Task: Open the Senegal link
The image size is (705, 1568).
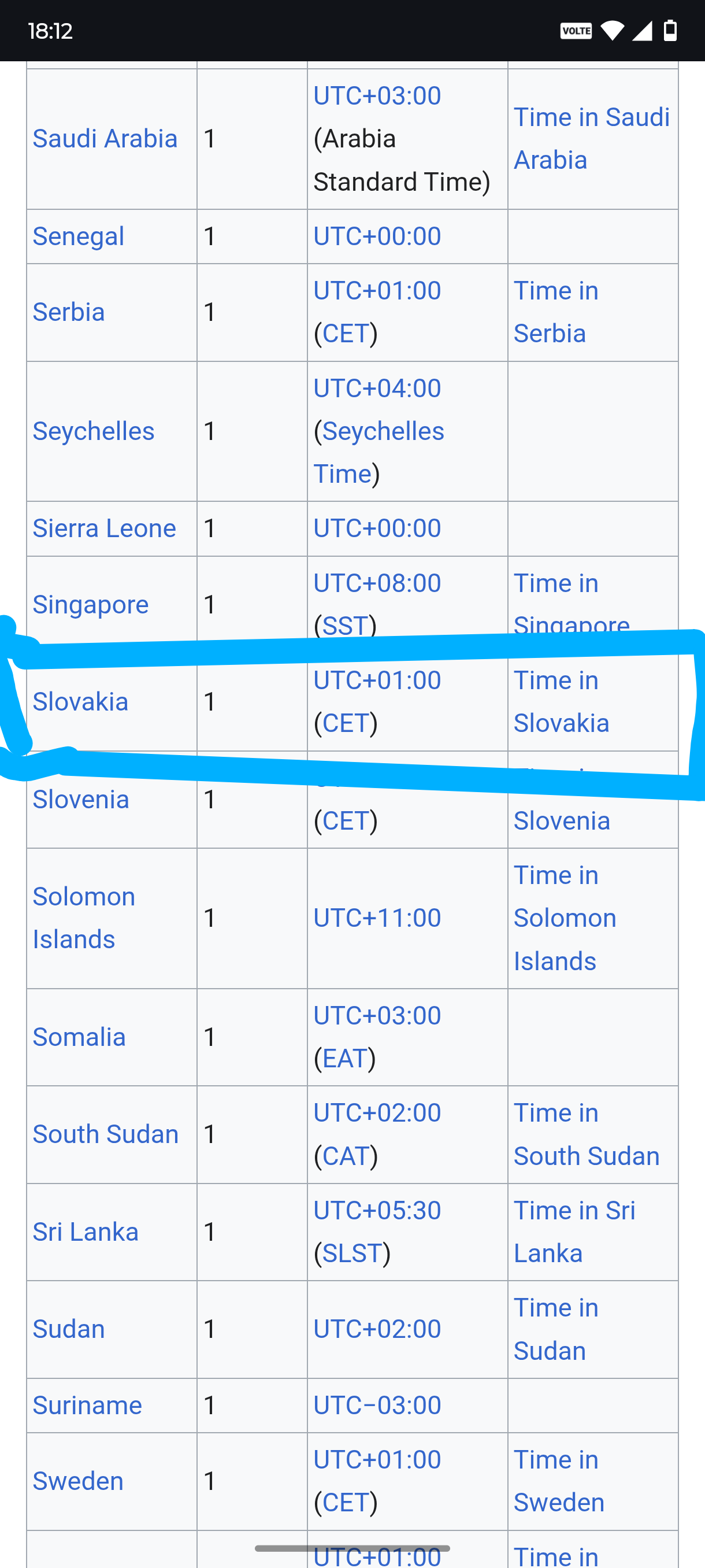Action: pyautogui.click(x=78, y=236)
